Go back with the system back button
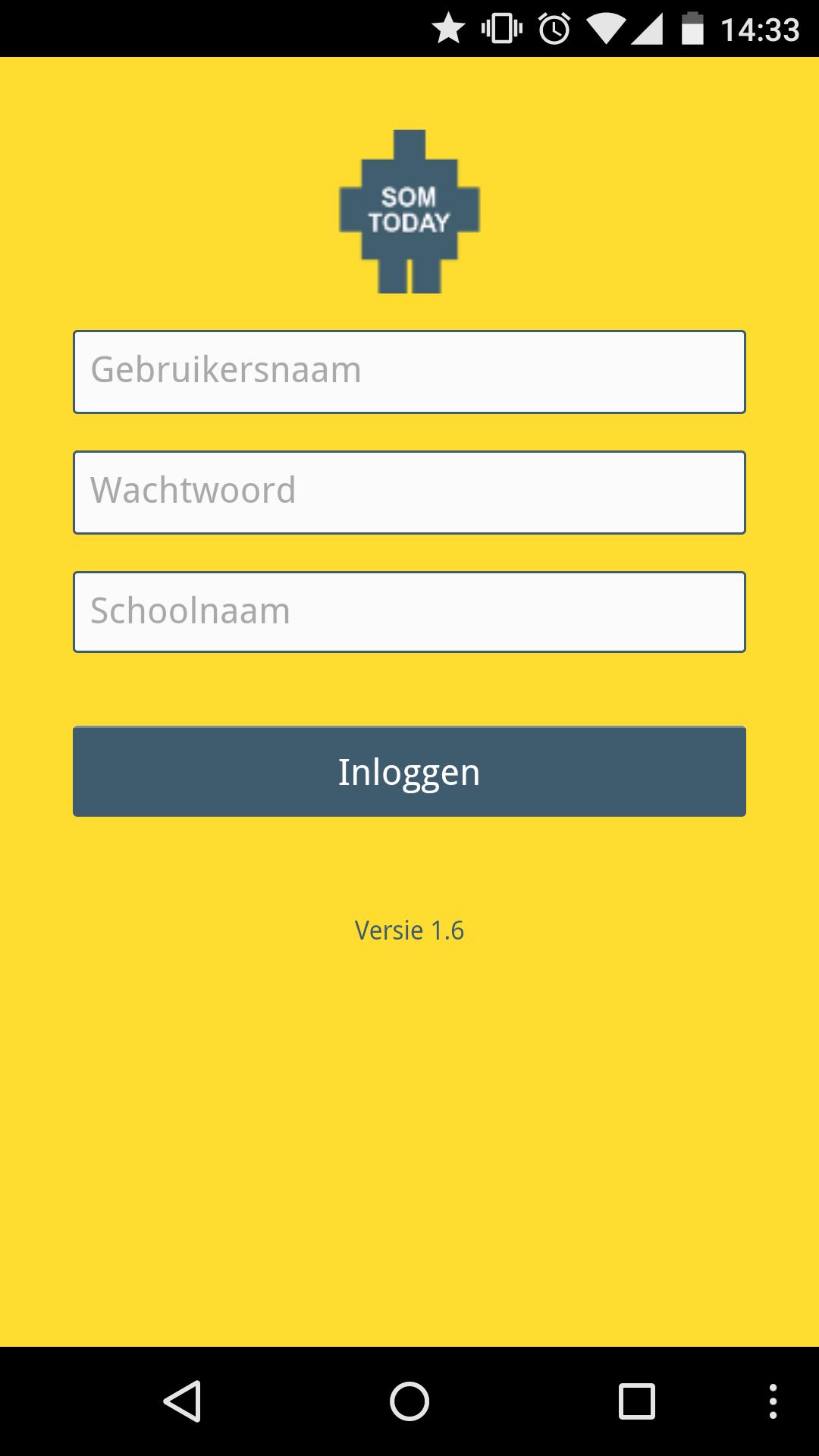819x1456 pixels. [x=182, y=1401]
